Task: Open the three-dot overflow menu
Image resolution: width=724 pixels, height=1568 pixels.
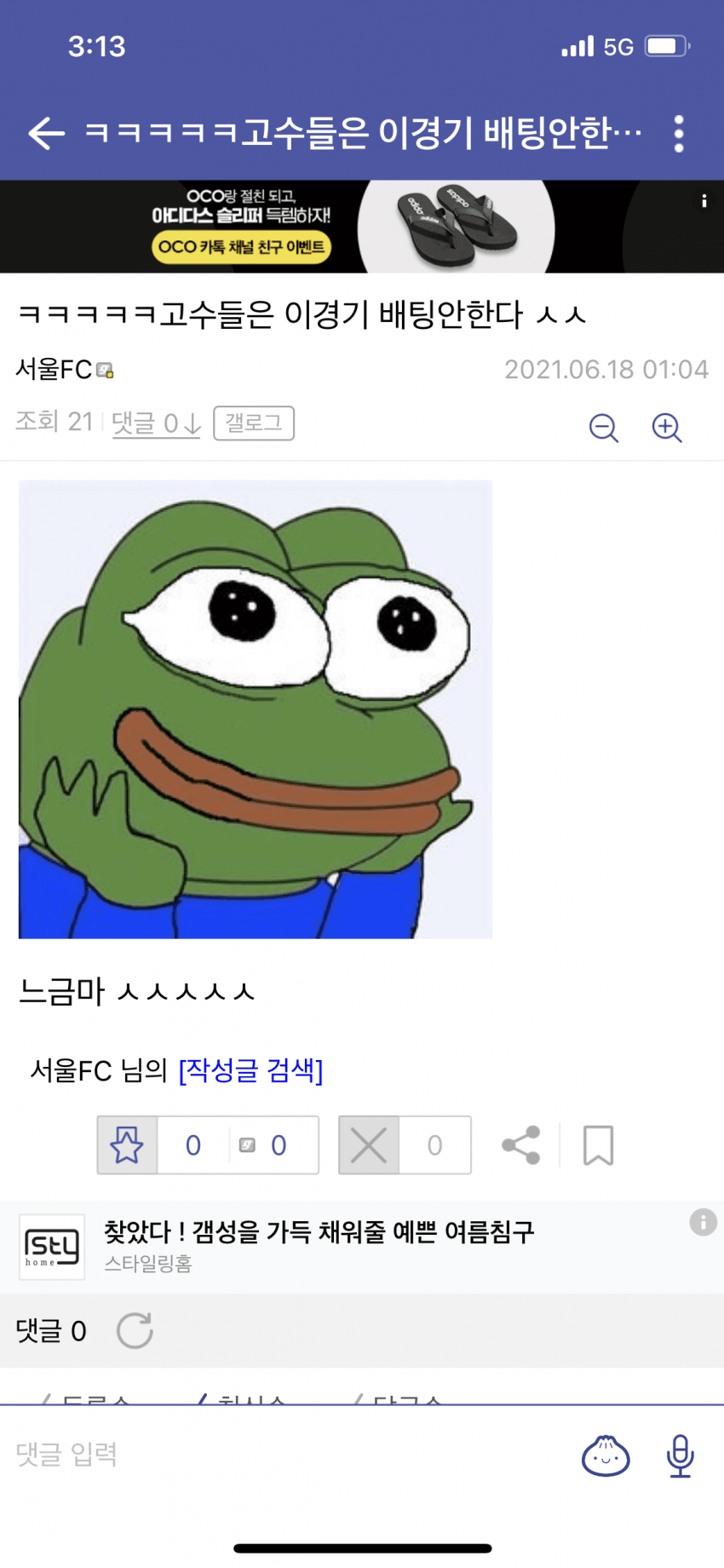Action: (678, 134)
